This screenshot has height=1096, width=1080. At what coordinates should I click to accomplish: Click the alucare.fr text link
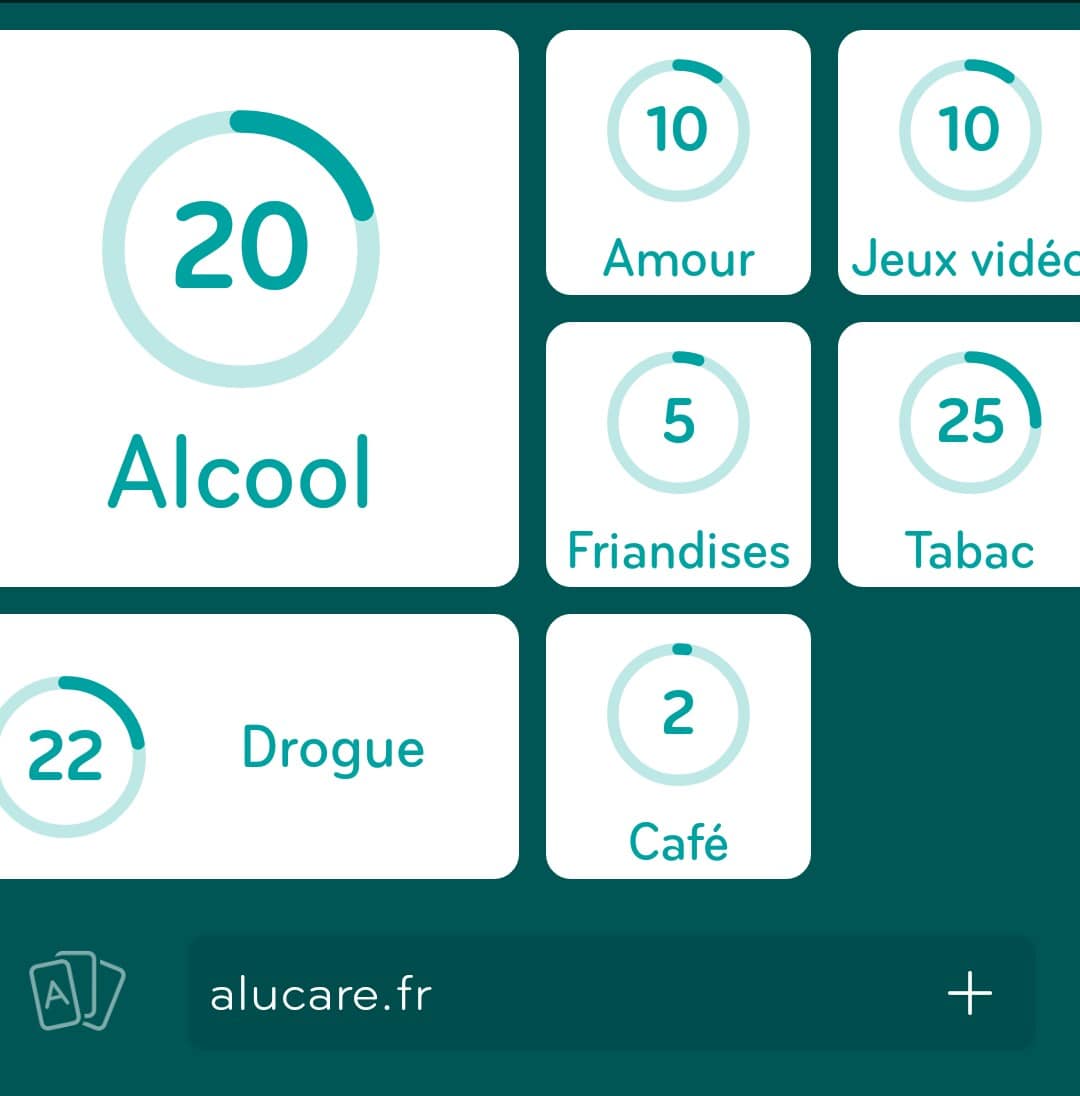(x=320, y=993)
